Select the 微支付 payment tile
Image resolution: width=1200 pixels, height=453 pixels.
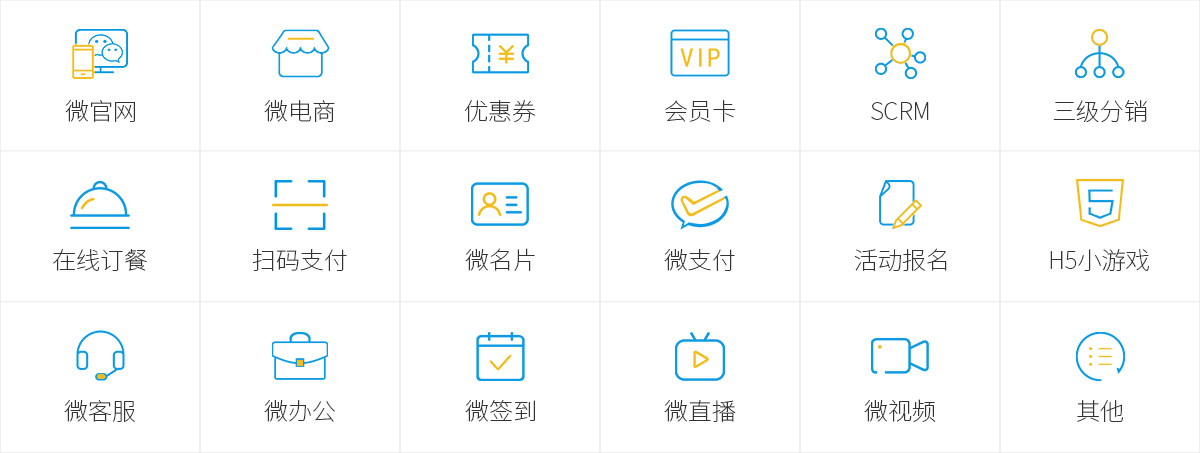pos(700,226)
